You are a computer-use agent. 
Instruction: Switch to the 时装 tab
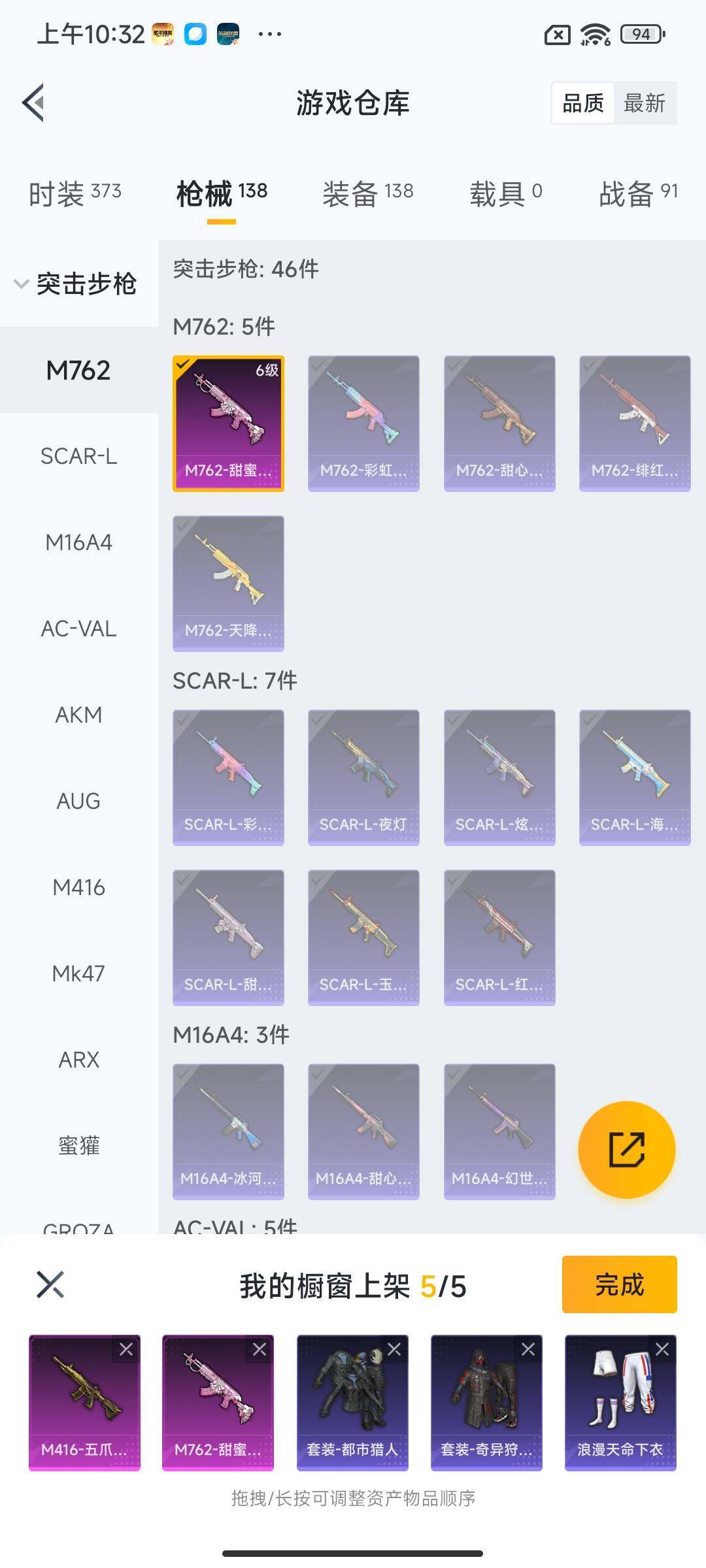(x=75, y=193)
